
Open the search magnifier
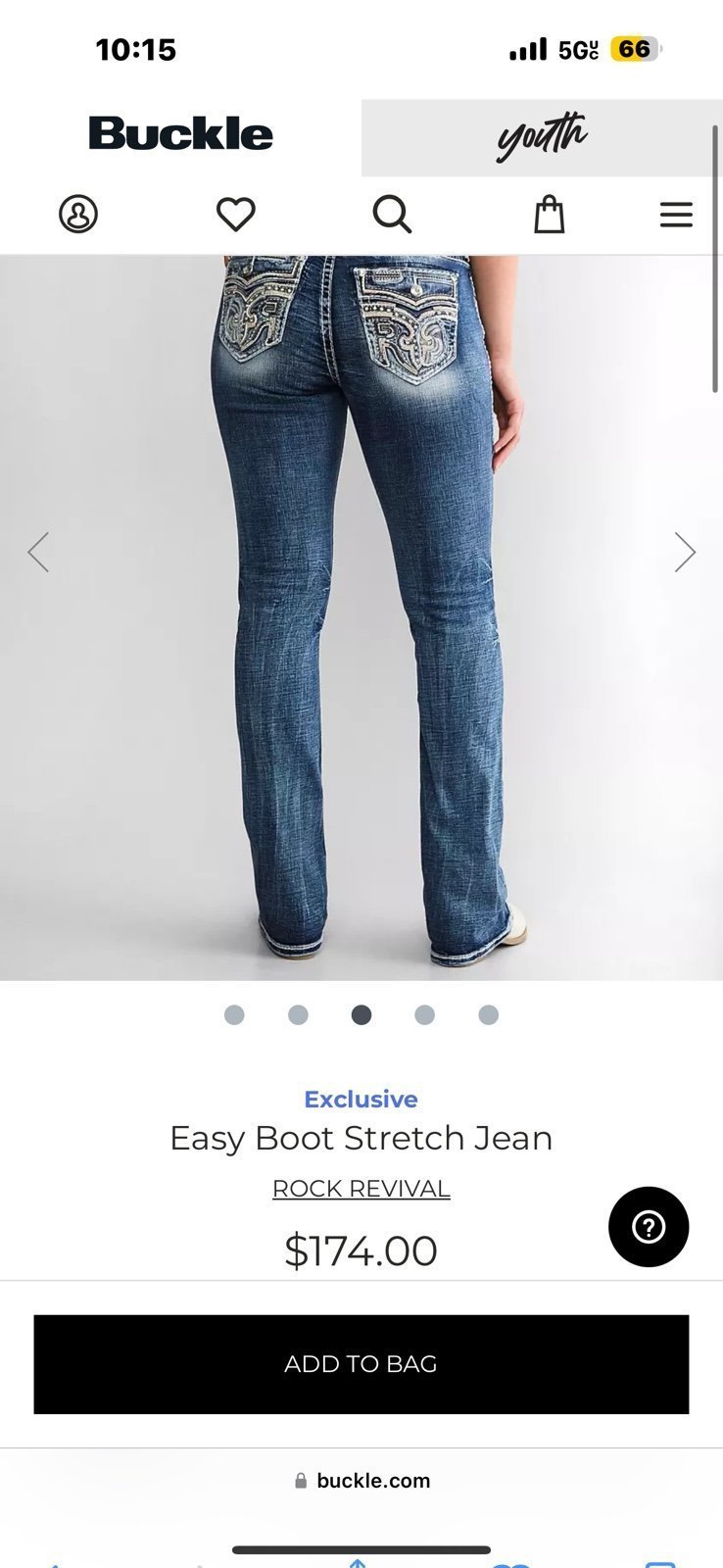392,214
